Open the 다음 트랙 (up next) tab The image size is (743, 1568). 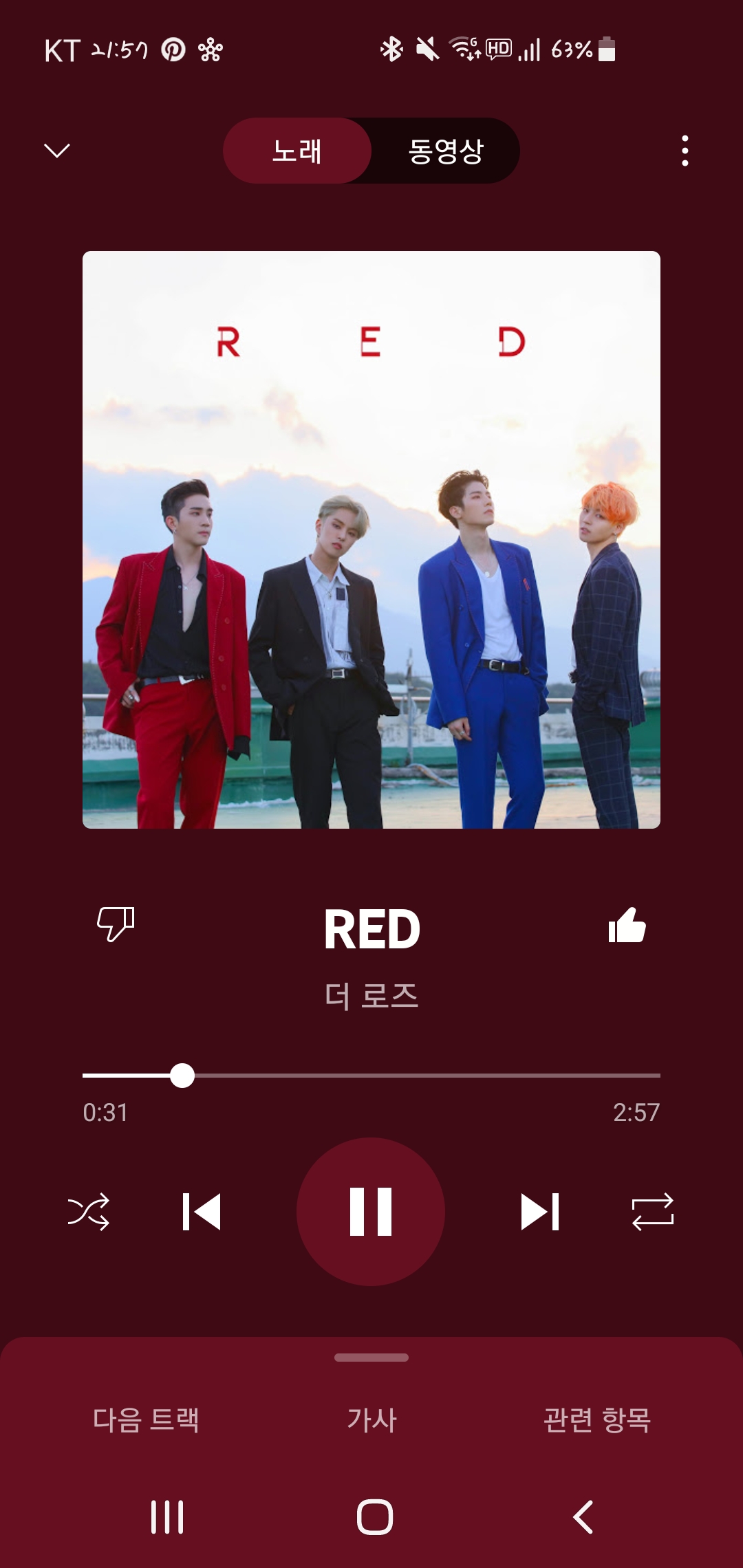tap(146, 1420)
